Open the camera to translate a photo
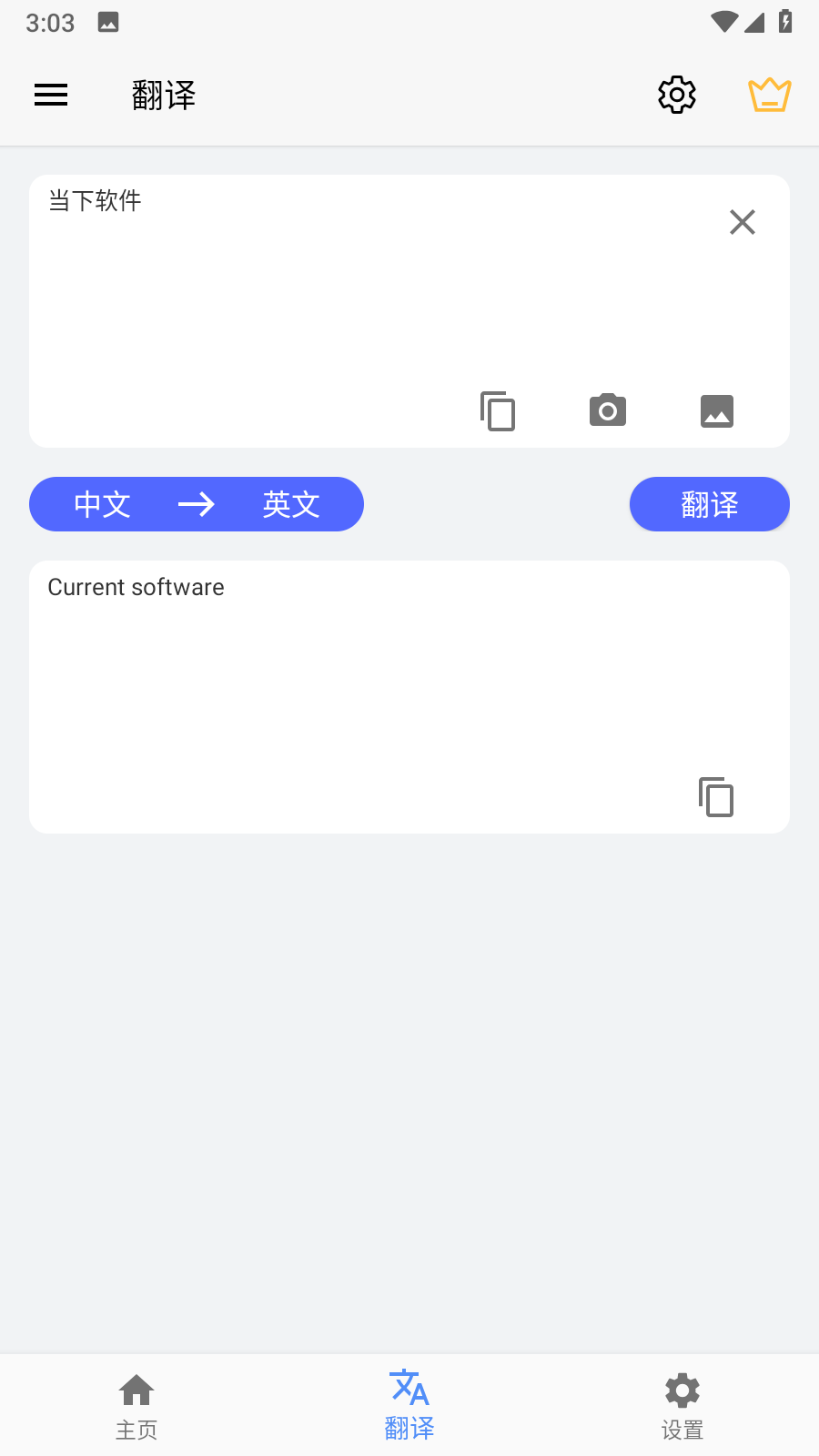The image size is (819, 1456). click(x=608, y=411)
